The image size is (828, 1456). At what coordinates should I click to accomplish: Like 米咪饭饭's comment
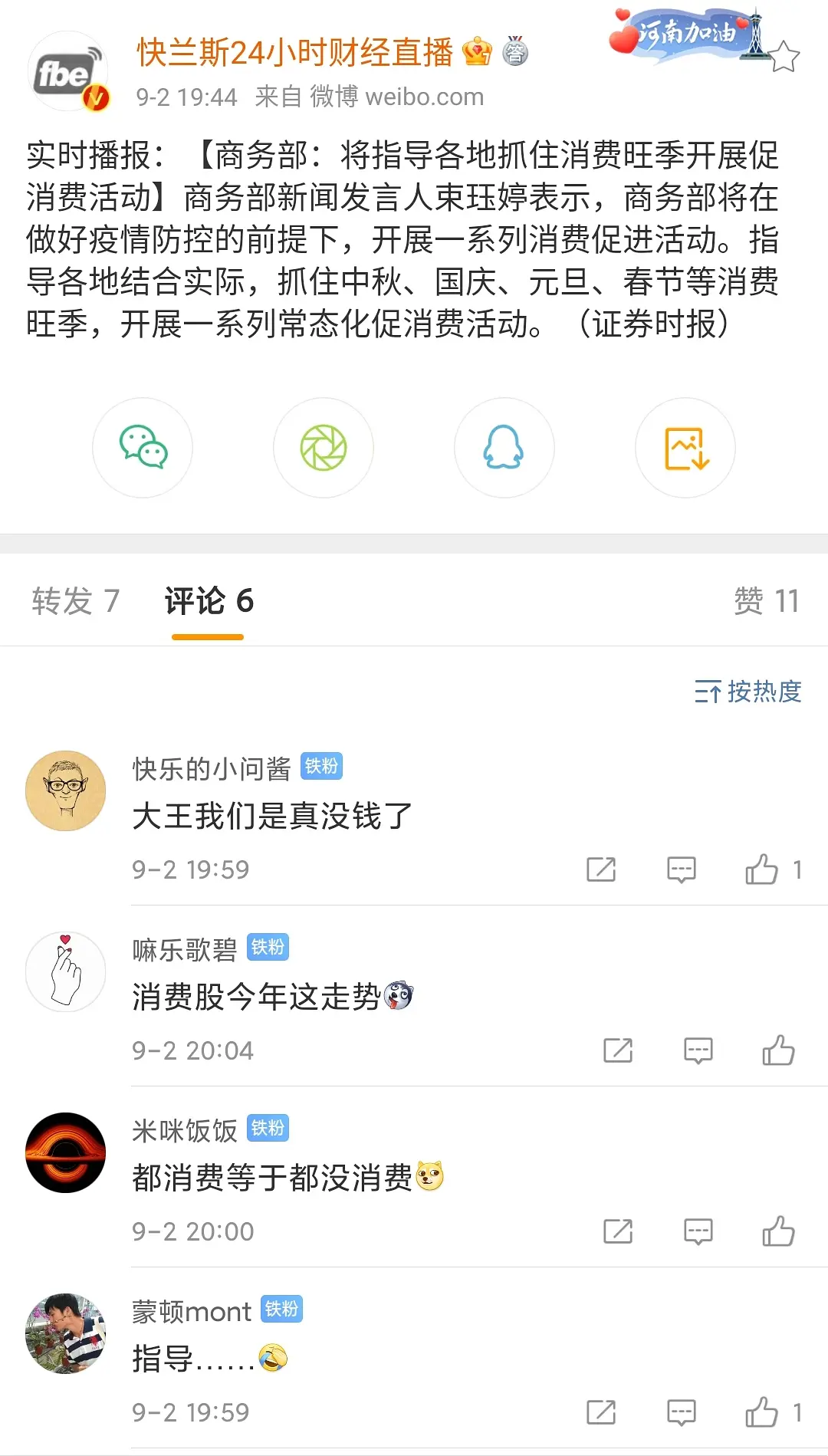pyautogui.click(x=778, y=1231)
